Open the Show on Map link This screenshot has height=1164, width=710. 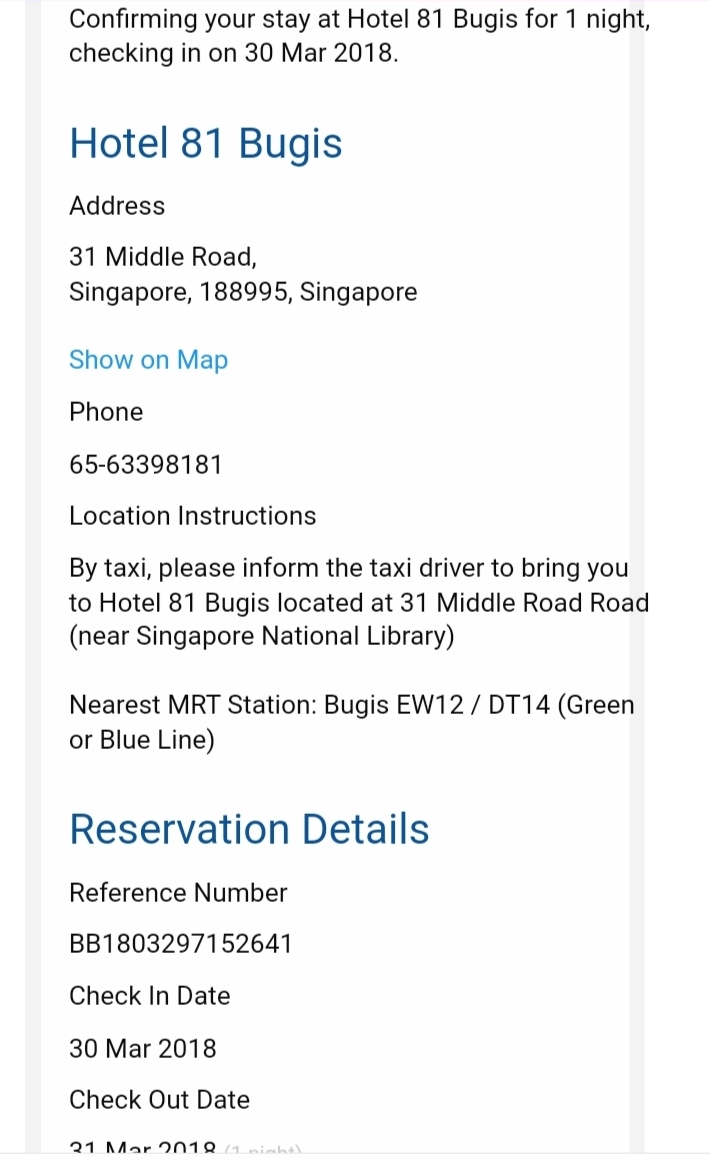149,361
